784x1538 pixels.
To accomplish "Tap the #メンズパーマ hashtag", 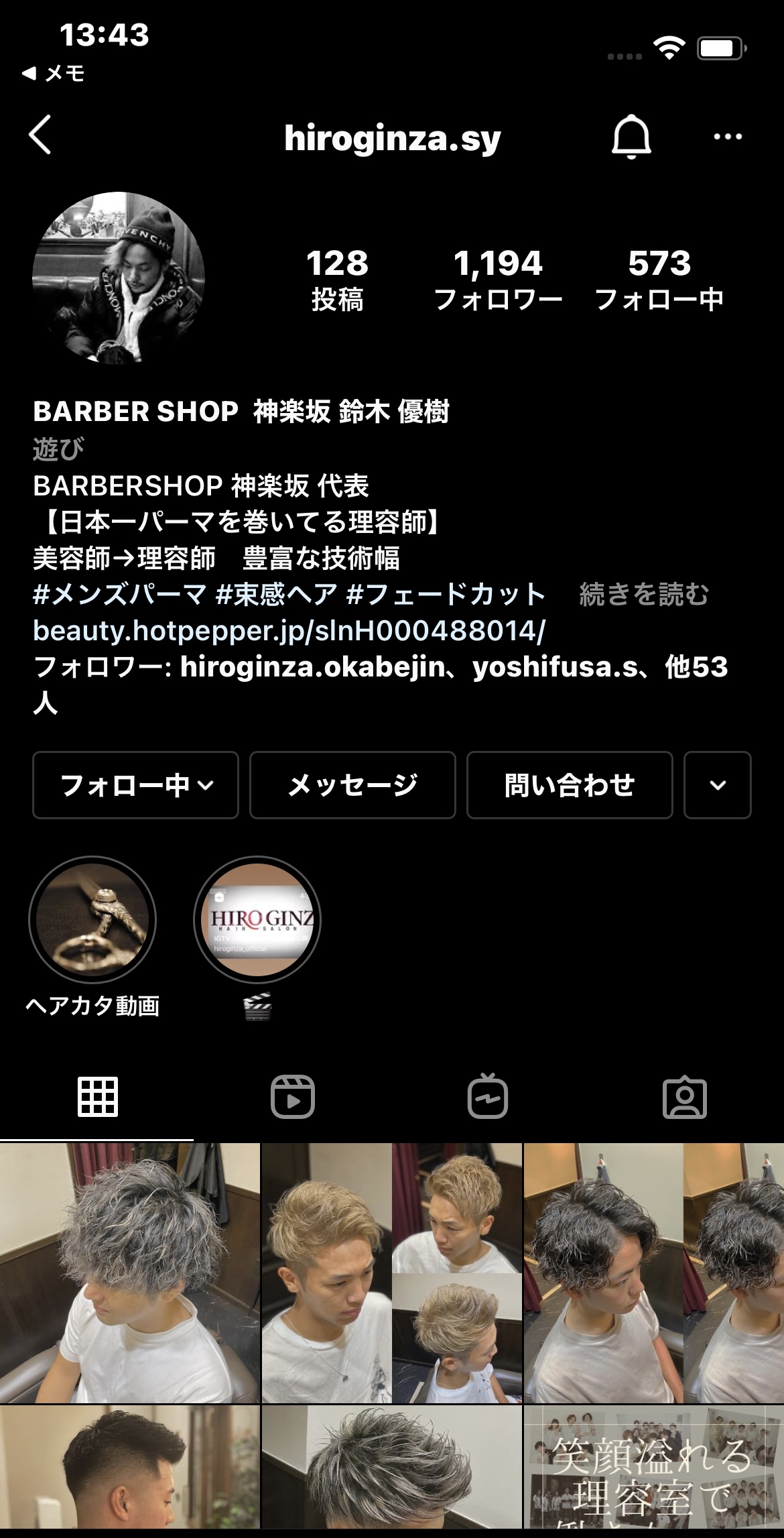I will (119, 595).
